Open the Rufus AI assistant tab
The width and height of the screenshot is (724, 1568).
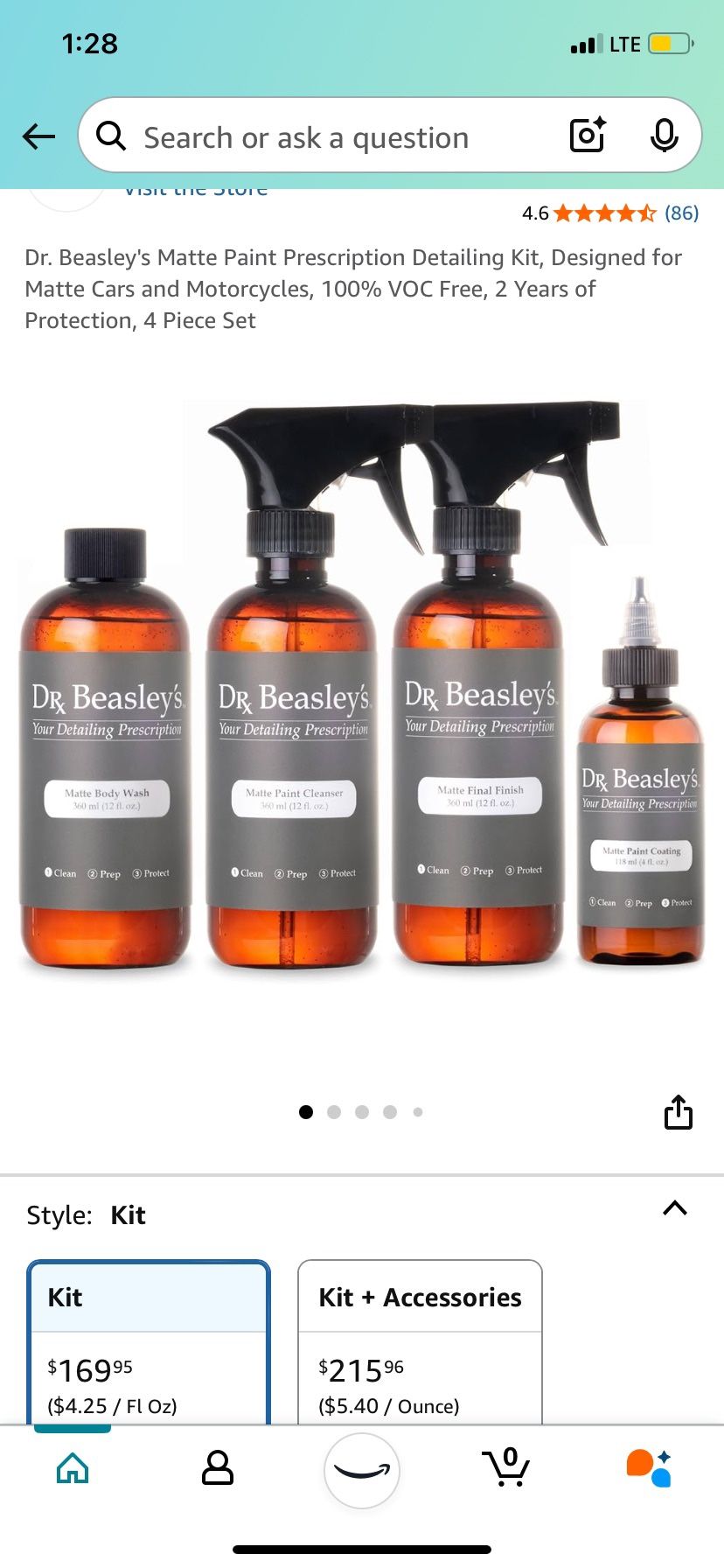click(x=650, y=1467)
